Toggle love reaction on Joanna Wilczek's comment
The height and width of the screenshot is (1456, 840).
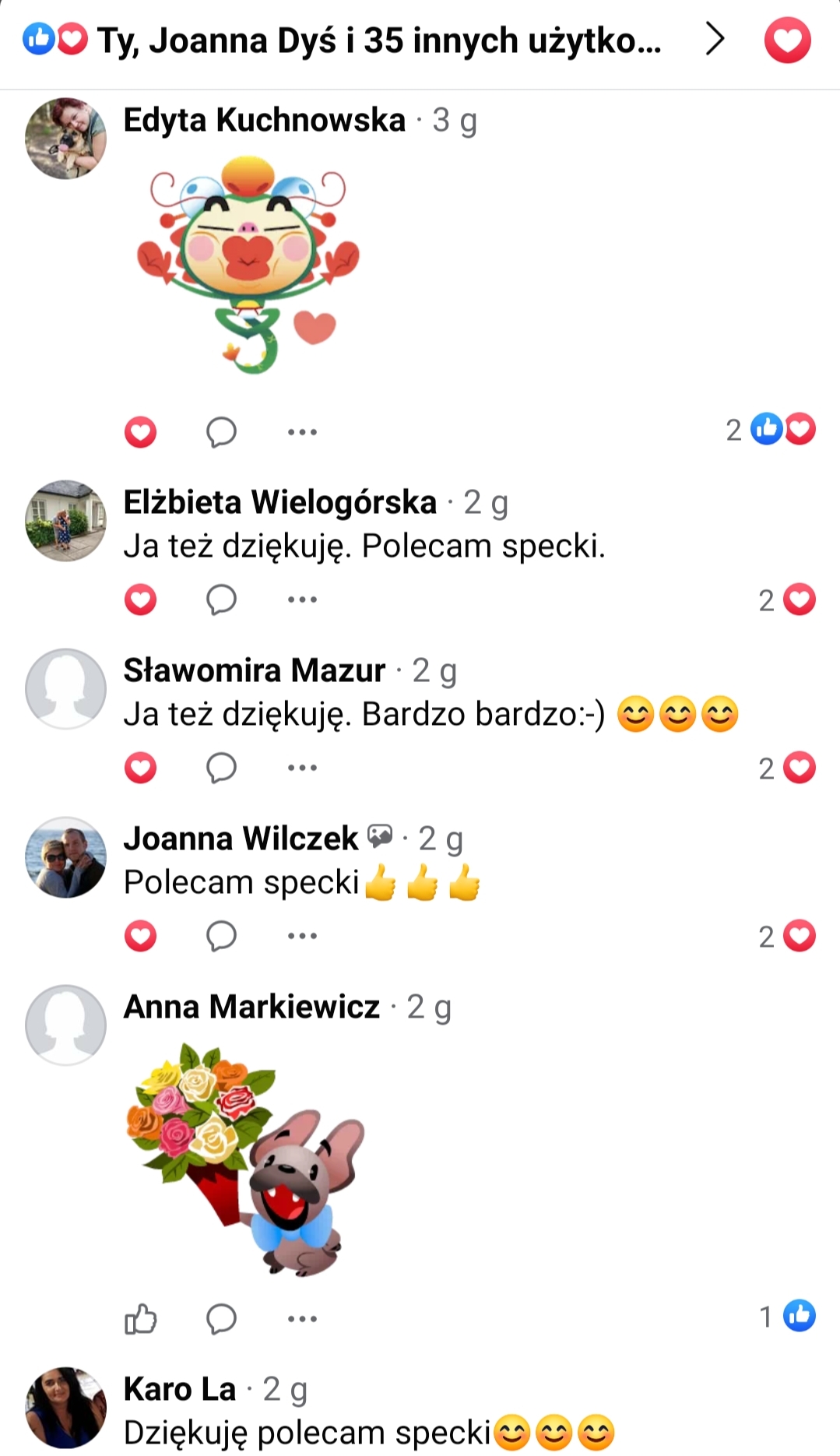click(x=141, y=936)
